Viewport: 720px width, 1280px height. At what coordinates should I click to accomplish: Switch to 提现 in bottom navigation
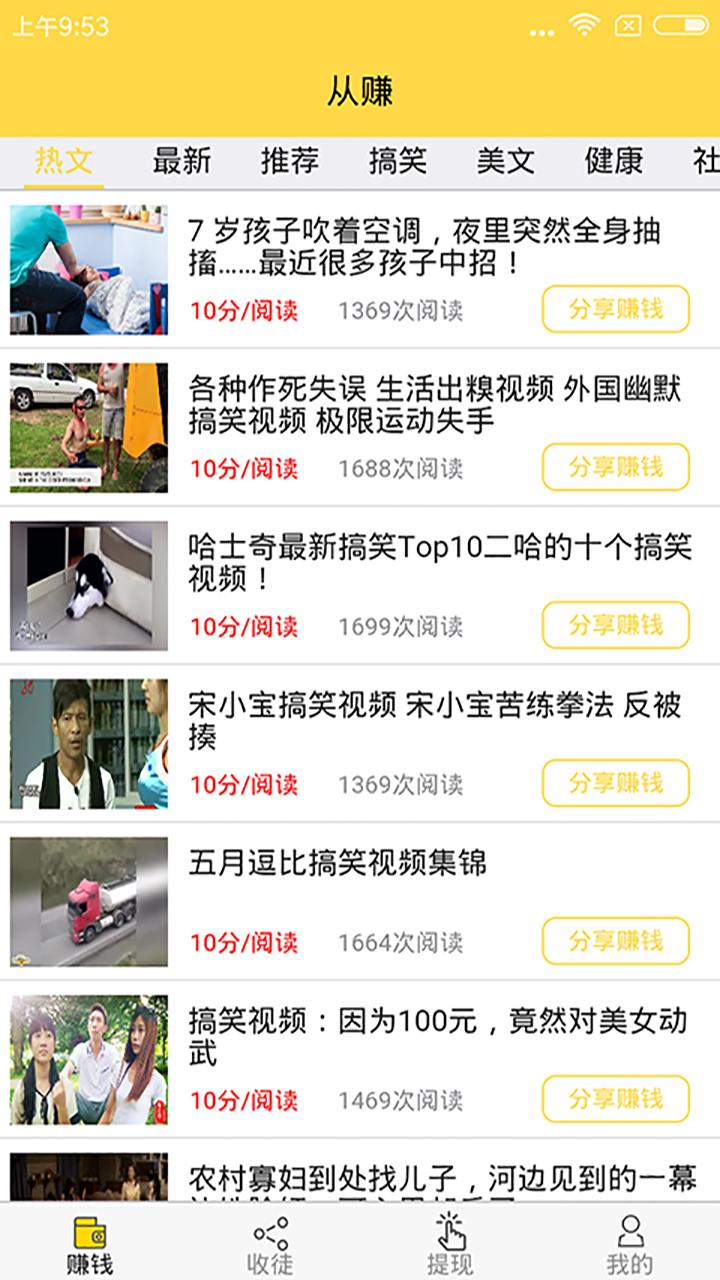tap(450, 1244)
